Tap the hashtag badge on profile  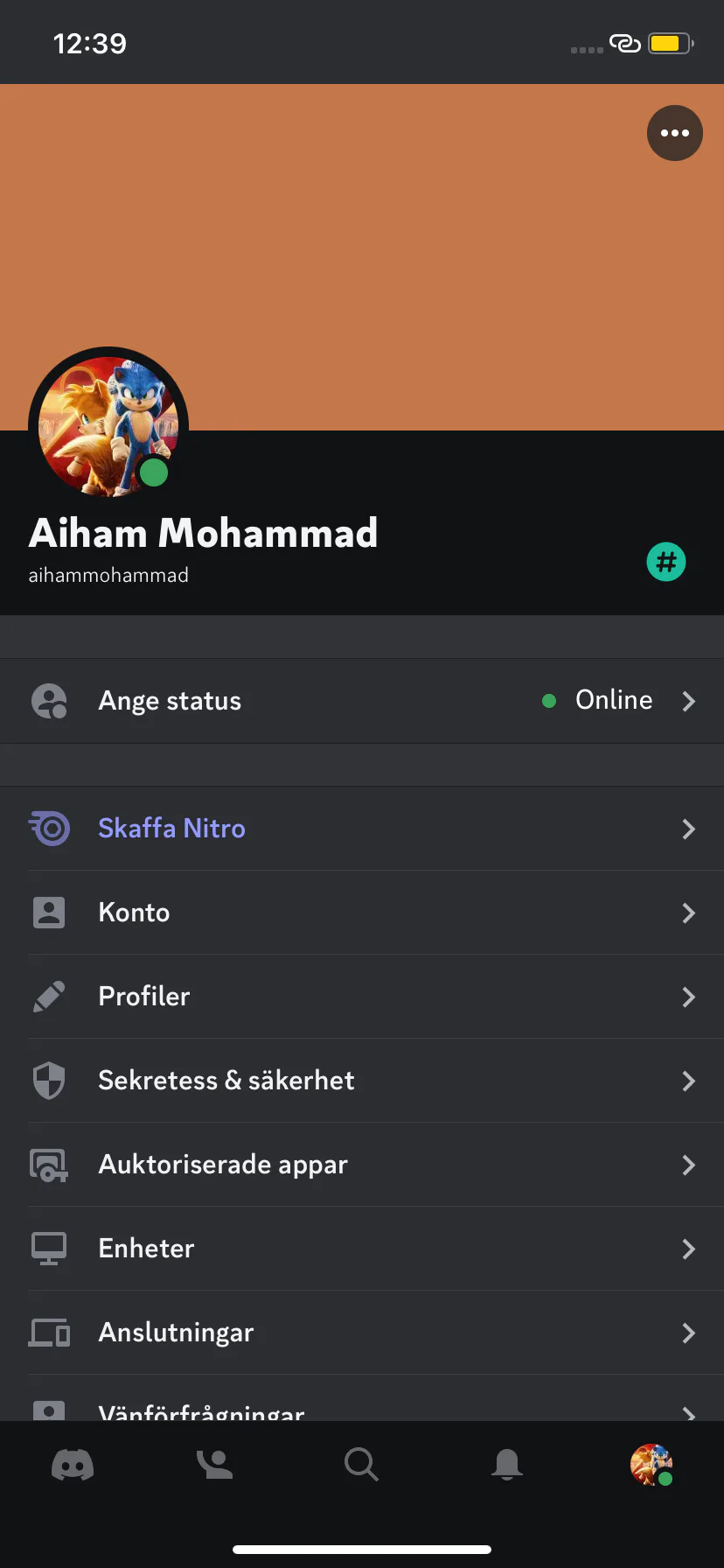coord(666,562)
